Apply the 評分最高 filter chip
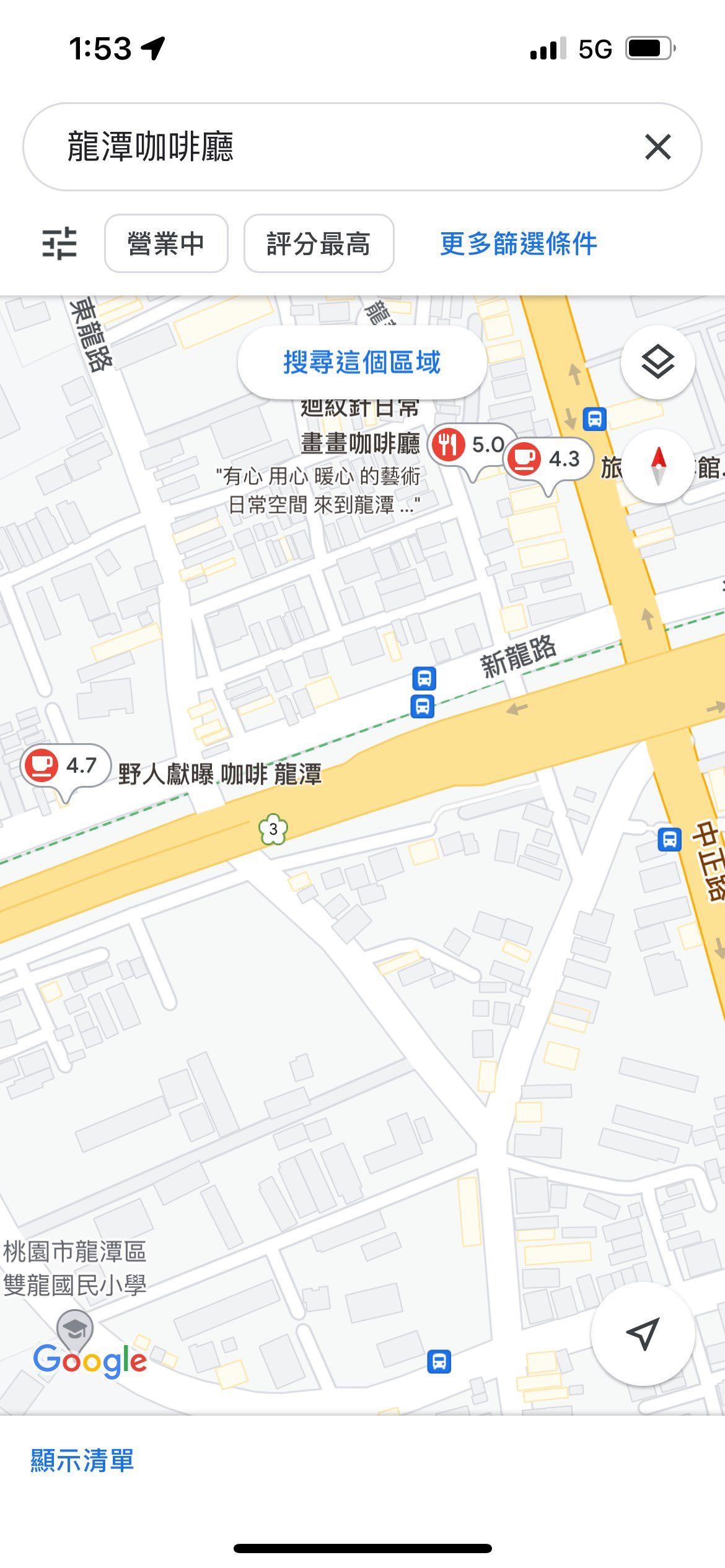Image resolution: width=725 pixels, height=1568 pixels. (319, 243)
